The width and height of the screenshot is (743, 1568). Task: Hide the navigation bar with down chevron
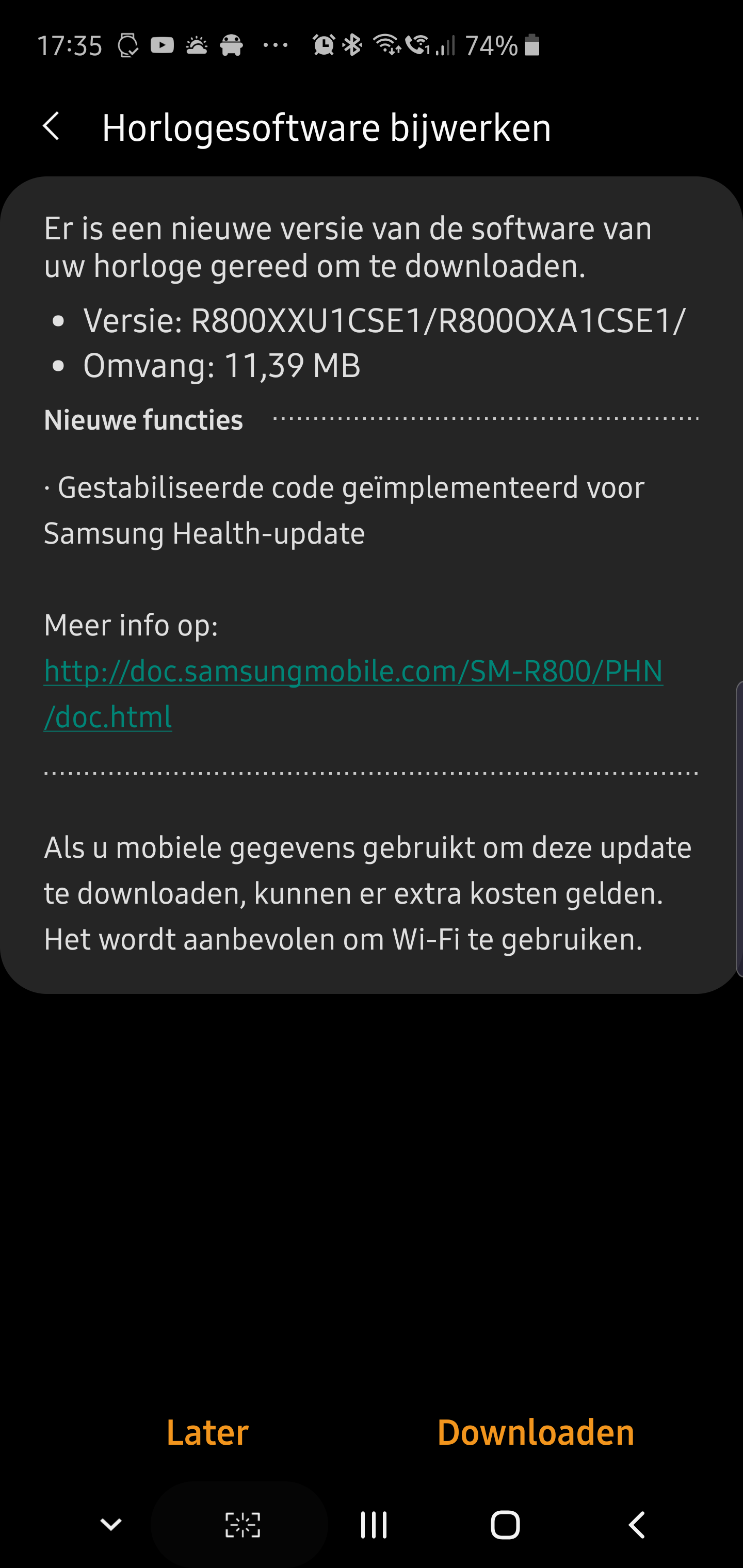[x=111, y=1525]
